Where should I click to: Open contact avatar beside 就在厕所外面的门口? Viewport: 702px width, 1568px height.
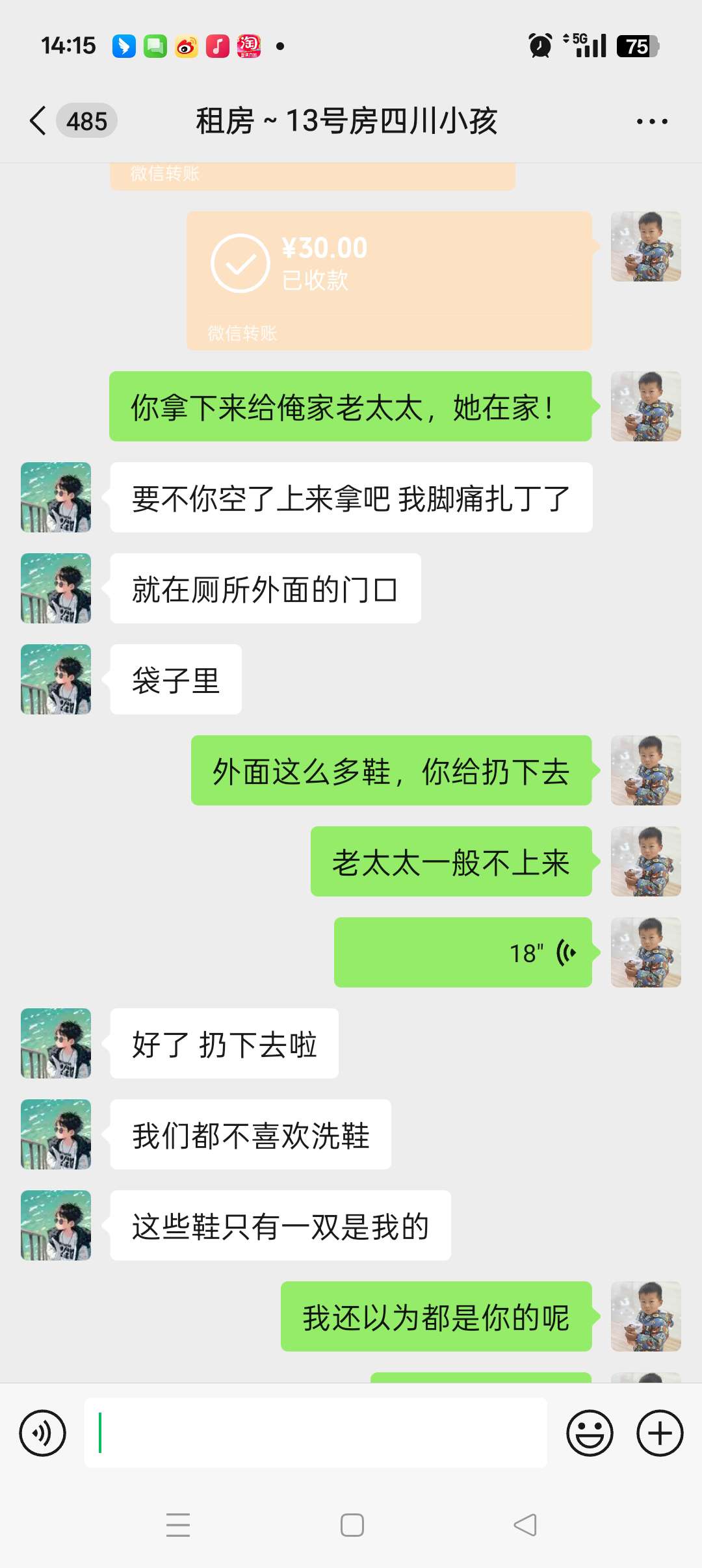(56, 588)
